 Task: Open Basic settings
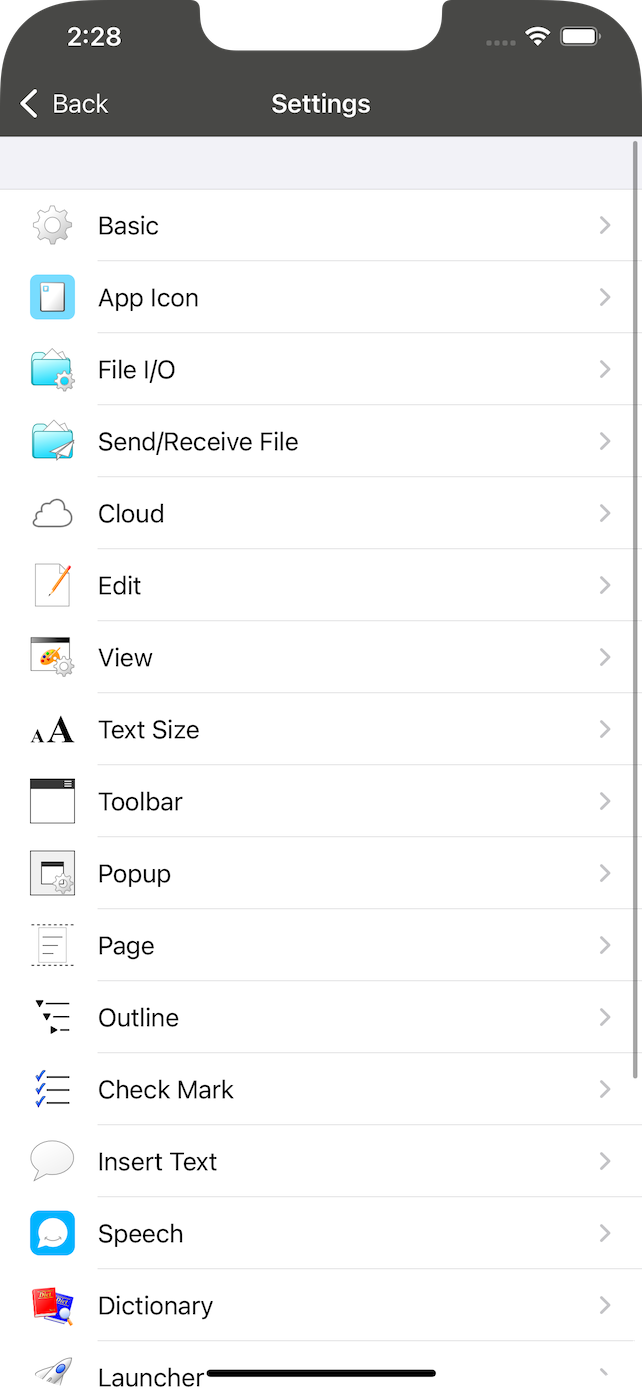pyautogui.click(x=321, y=225)
